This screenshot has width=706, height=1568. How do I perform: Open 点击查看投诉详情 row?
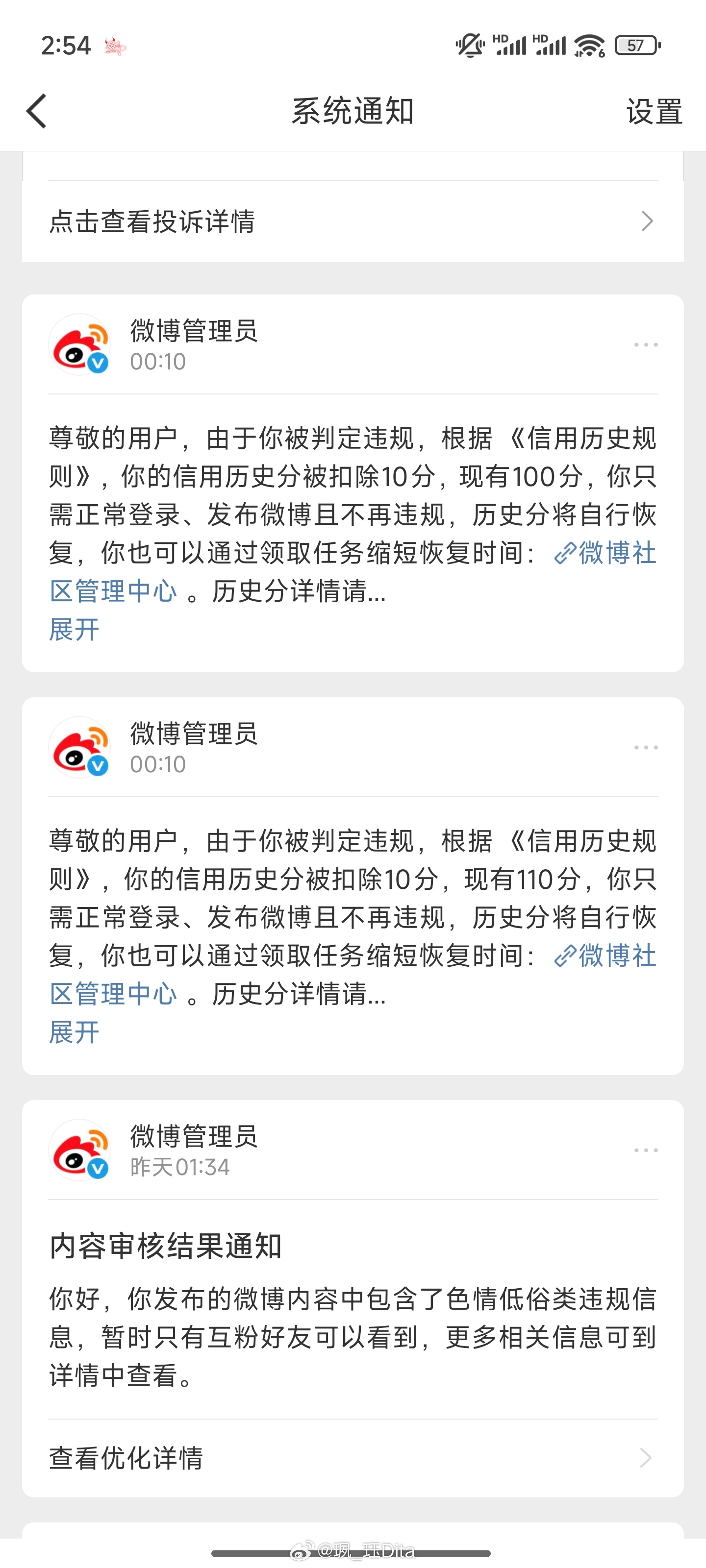click(353, 221)
